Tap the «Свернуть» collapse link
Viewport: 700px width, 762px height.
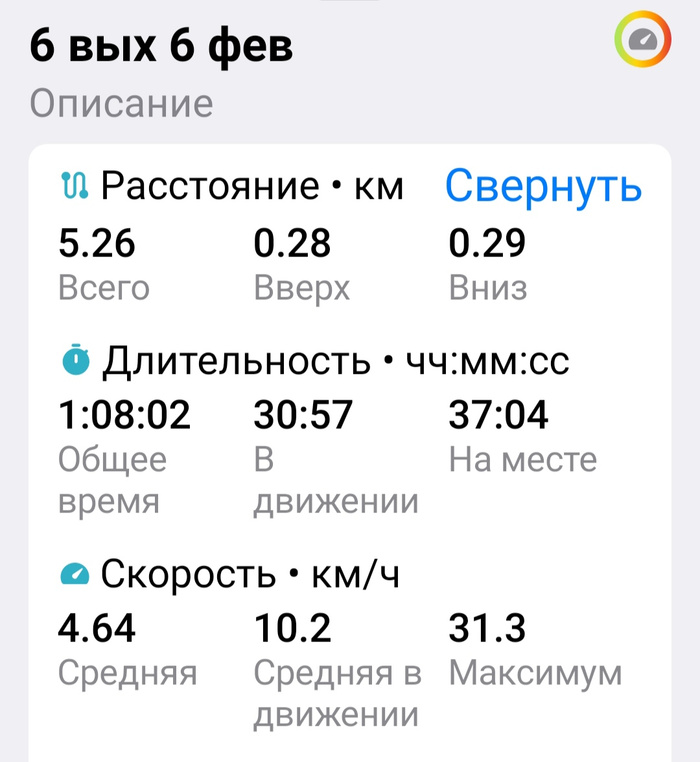click(x=543, y=186)
